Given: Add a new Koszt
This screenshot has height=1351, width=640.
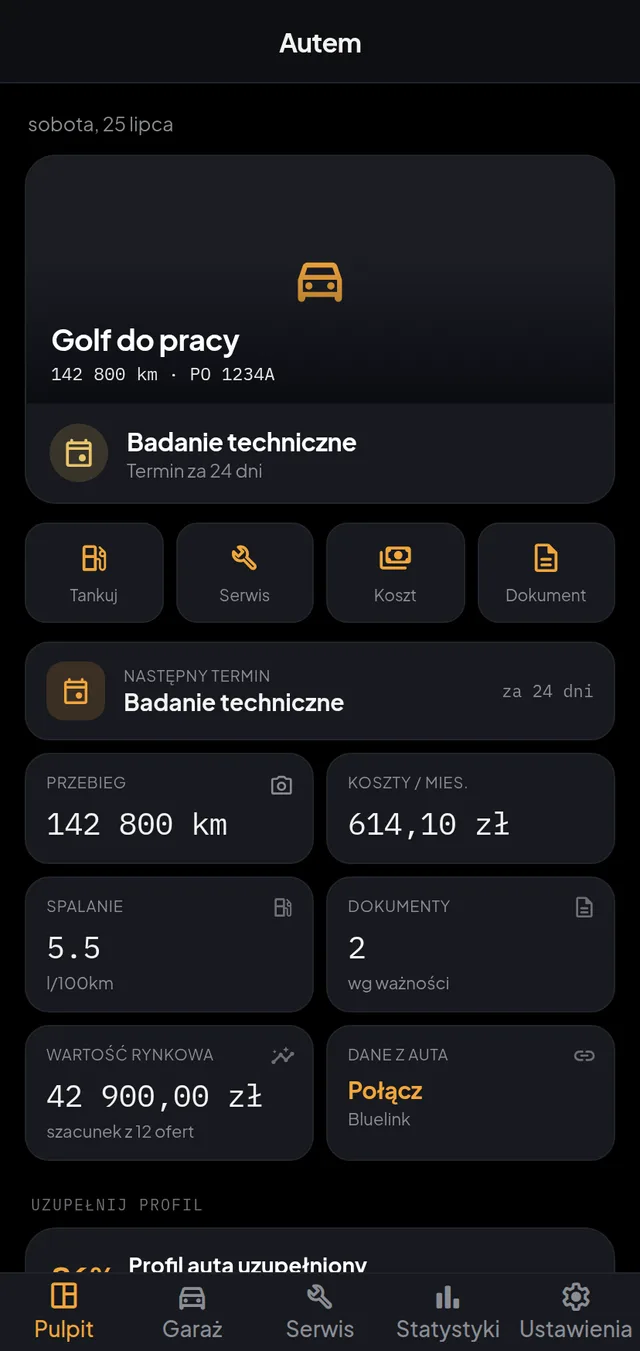Looking at the screenshot, I should click(395, 573).
